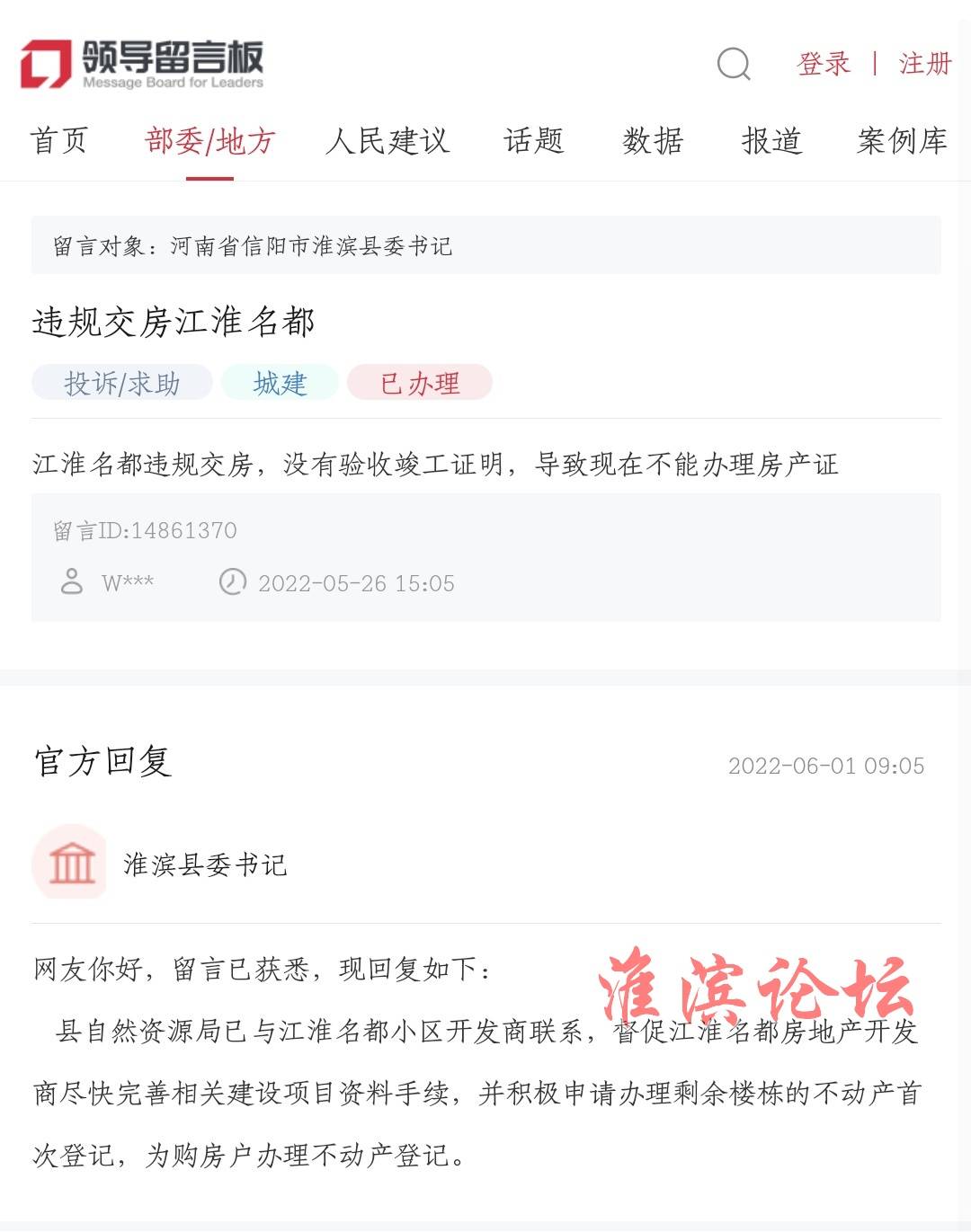Select the 城建 category chip
971x1232 pixels.
coord(280,383)
